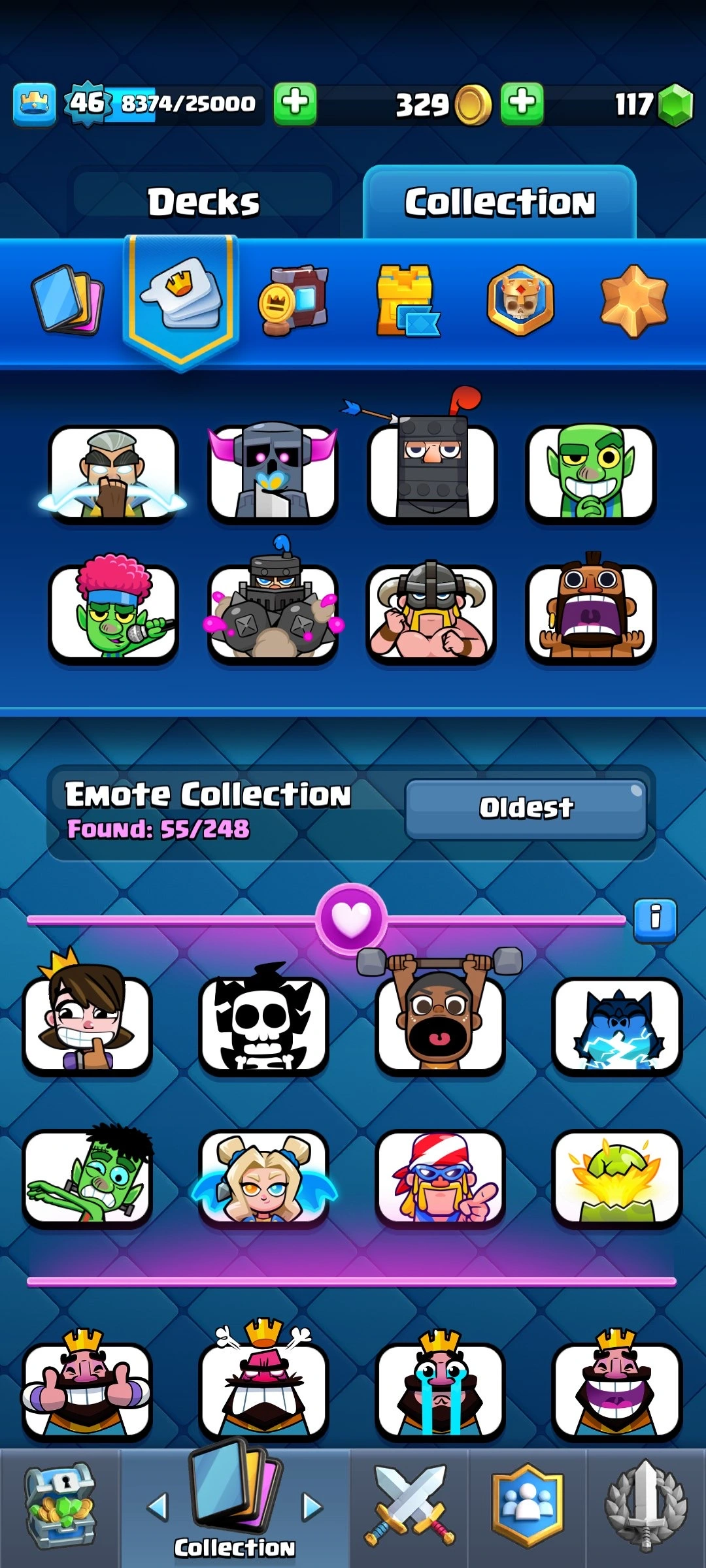Choose the skeleton emote in the collection
The image size is (706, 1568).
tap(263, 1024)
